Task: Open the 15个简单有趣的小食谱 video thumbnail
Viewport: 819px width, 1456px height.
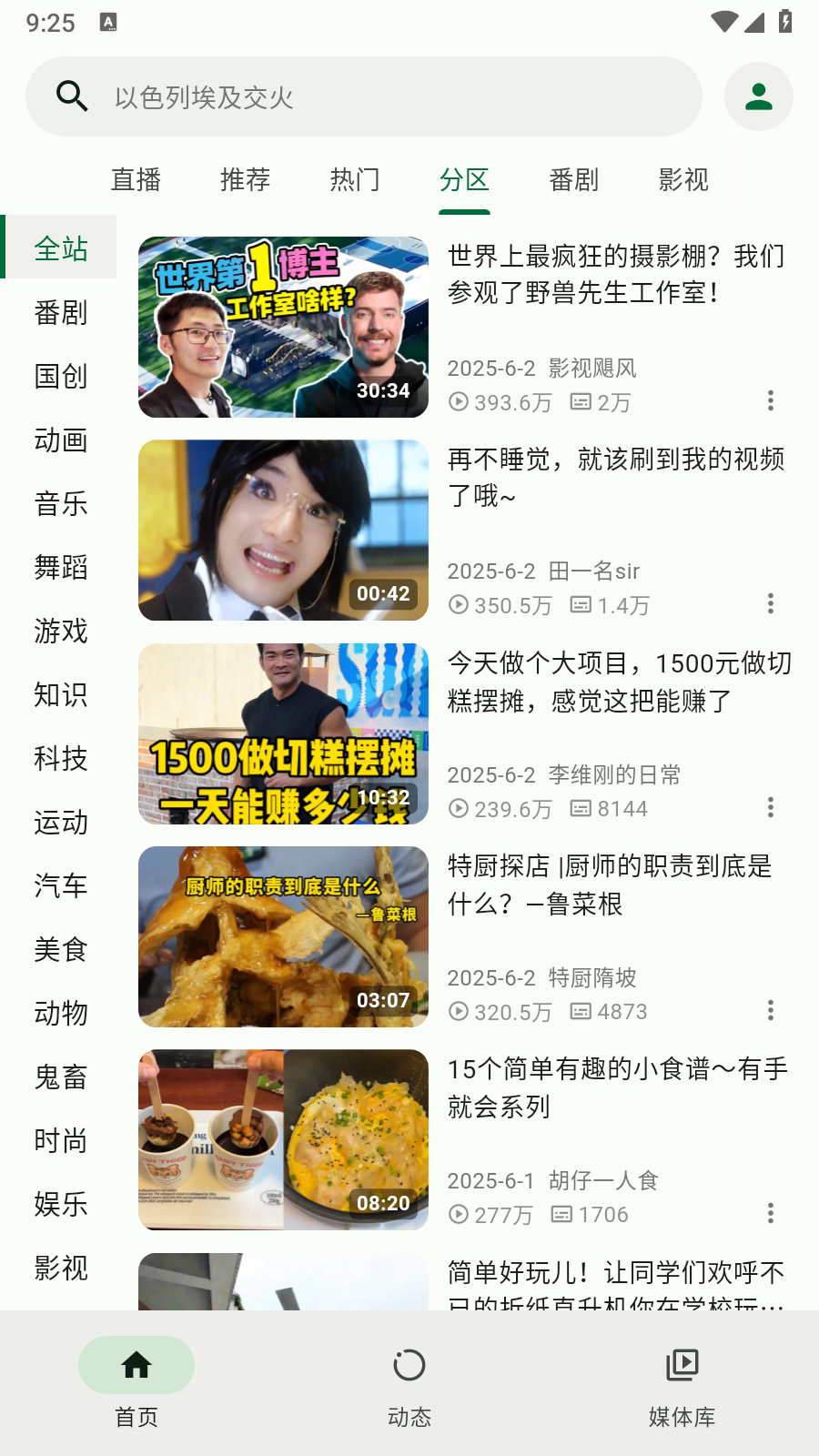Action: click(x=283, y=1139)
